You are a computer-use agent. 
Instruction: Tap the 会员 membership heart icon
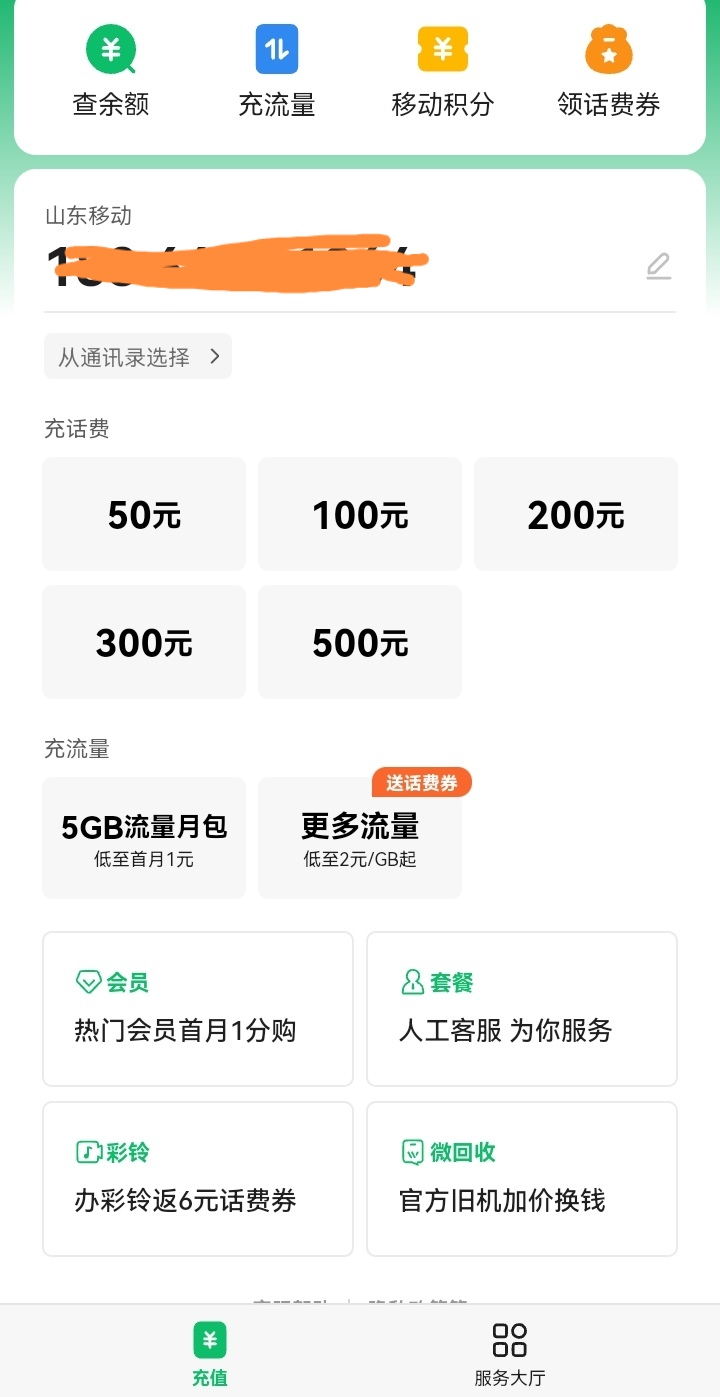point(87,983)
